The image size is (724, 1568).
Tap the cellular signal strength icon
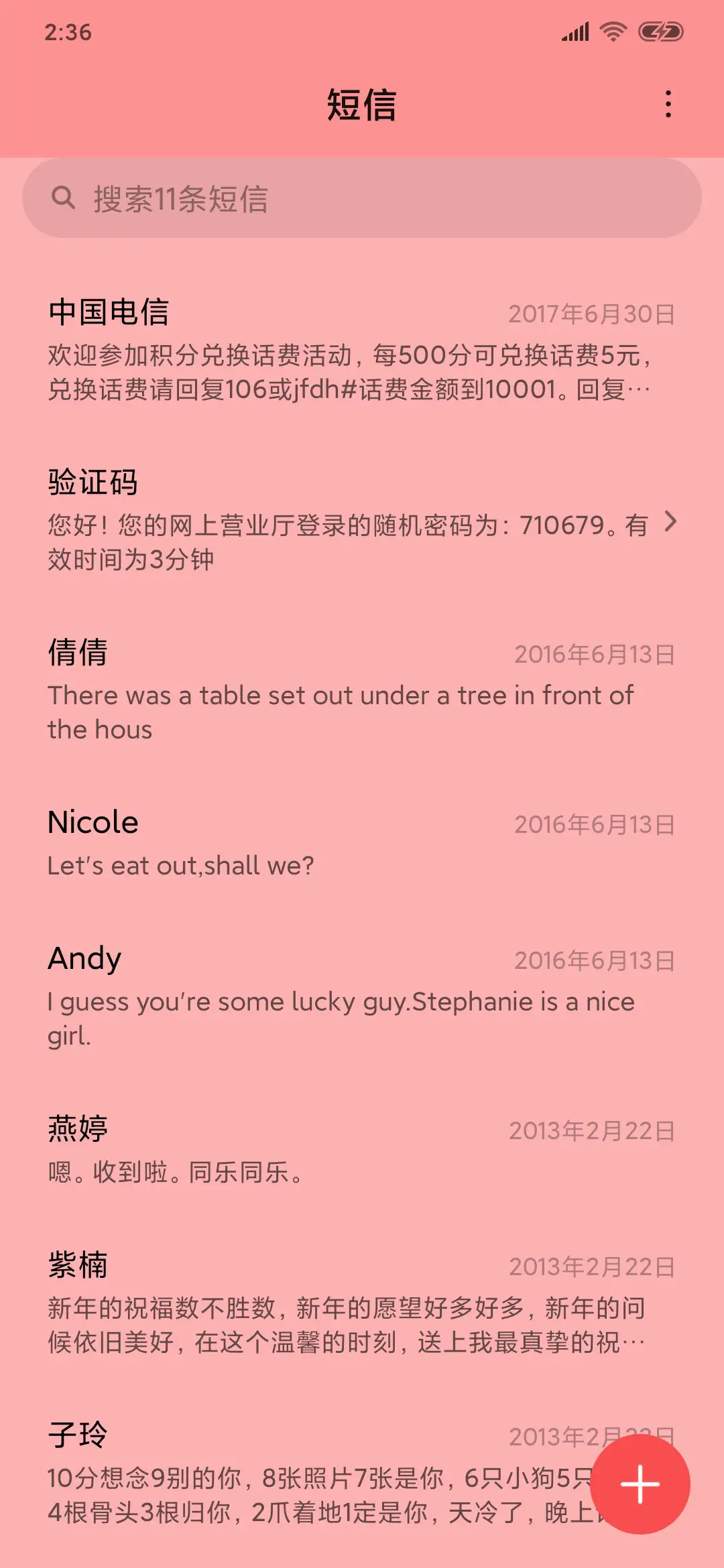point(573,29)
